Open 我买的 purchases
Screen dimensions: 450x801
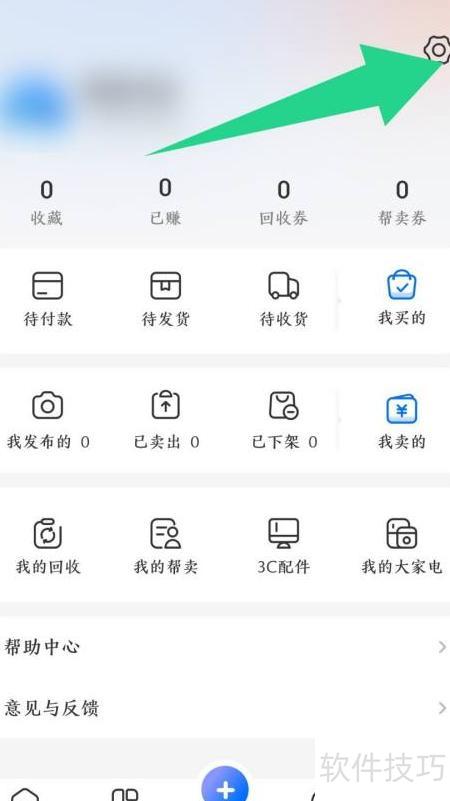pos(401,298)
